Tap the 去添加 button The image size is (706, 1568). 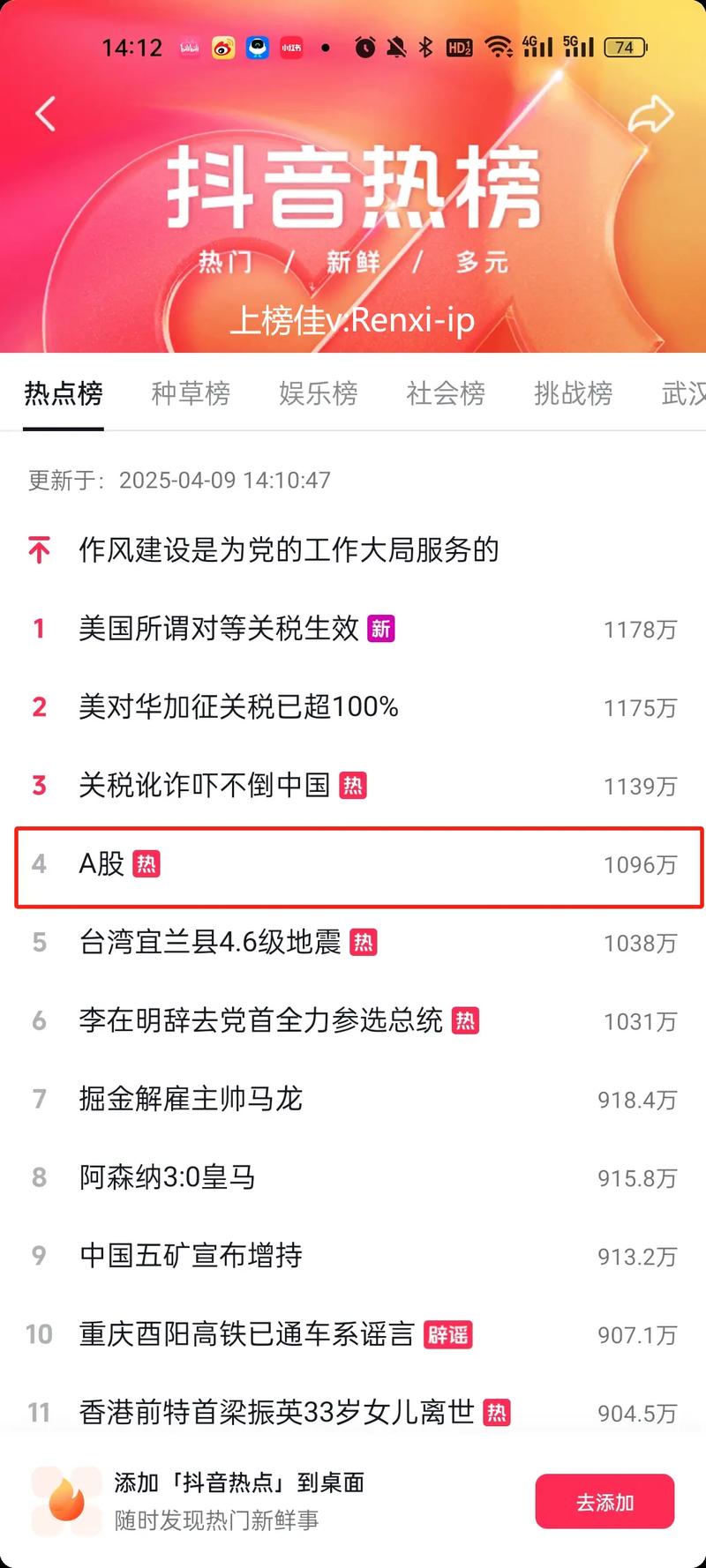[605, 1502]
